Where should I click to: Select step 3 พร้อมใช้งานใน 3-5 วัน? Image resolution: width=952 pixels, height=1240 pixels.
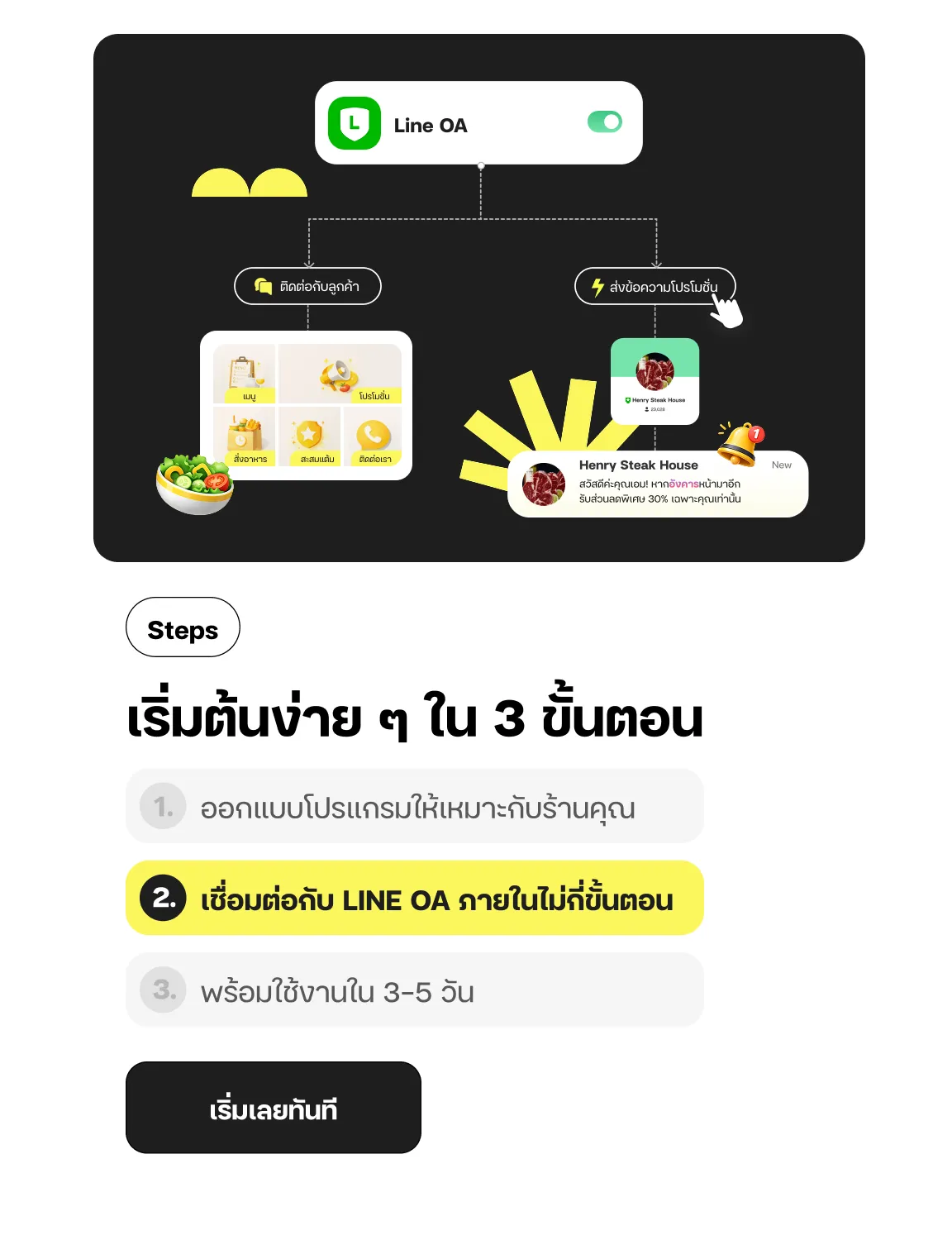415,990
